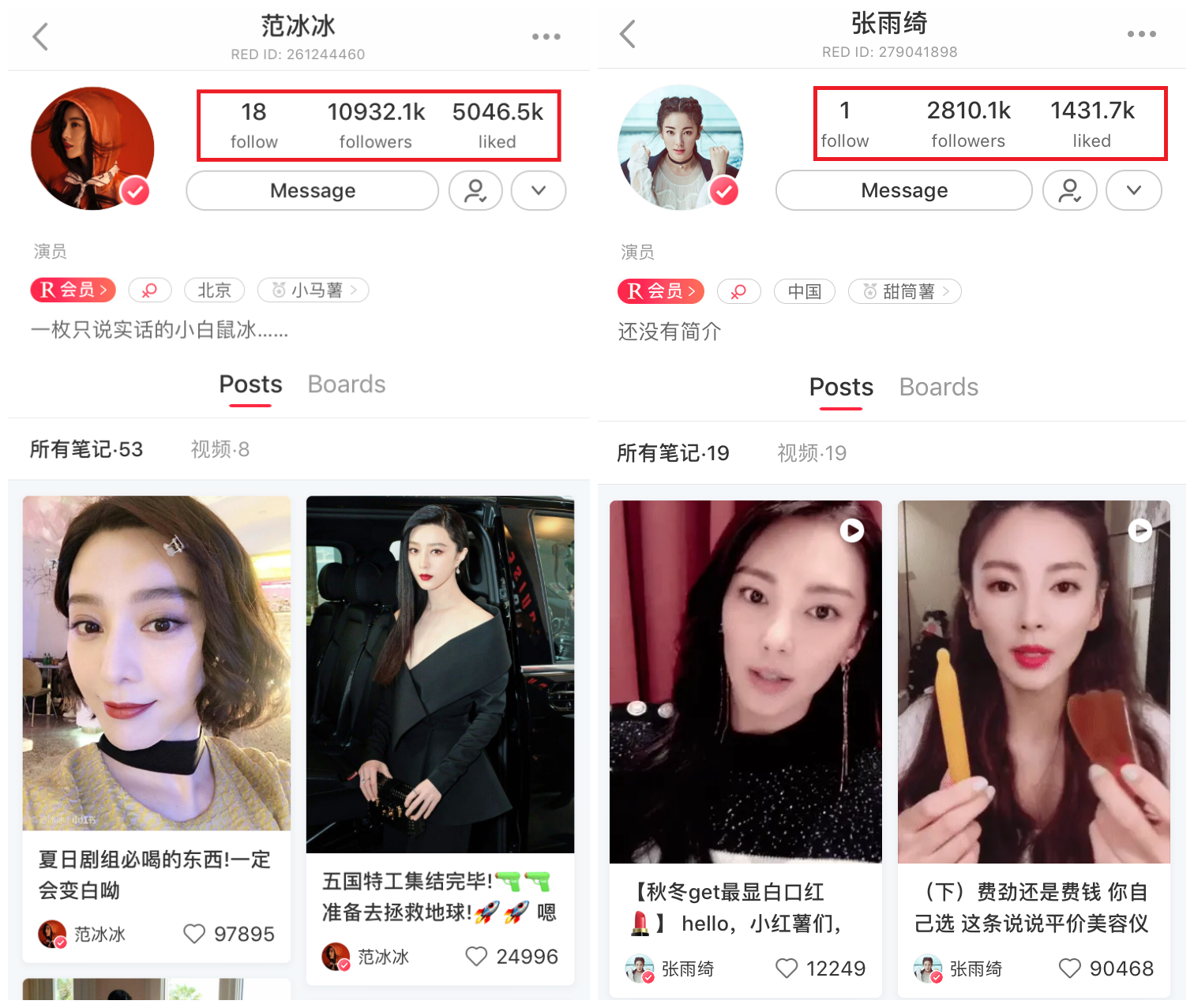The image size is (1194, 1008).
Task: Open overflow menu on 张雨绮's profile
Action: tap(1141, 34)
